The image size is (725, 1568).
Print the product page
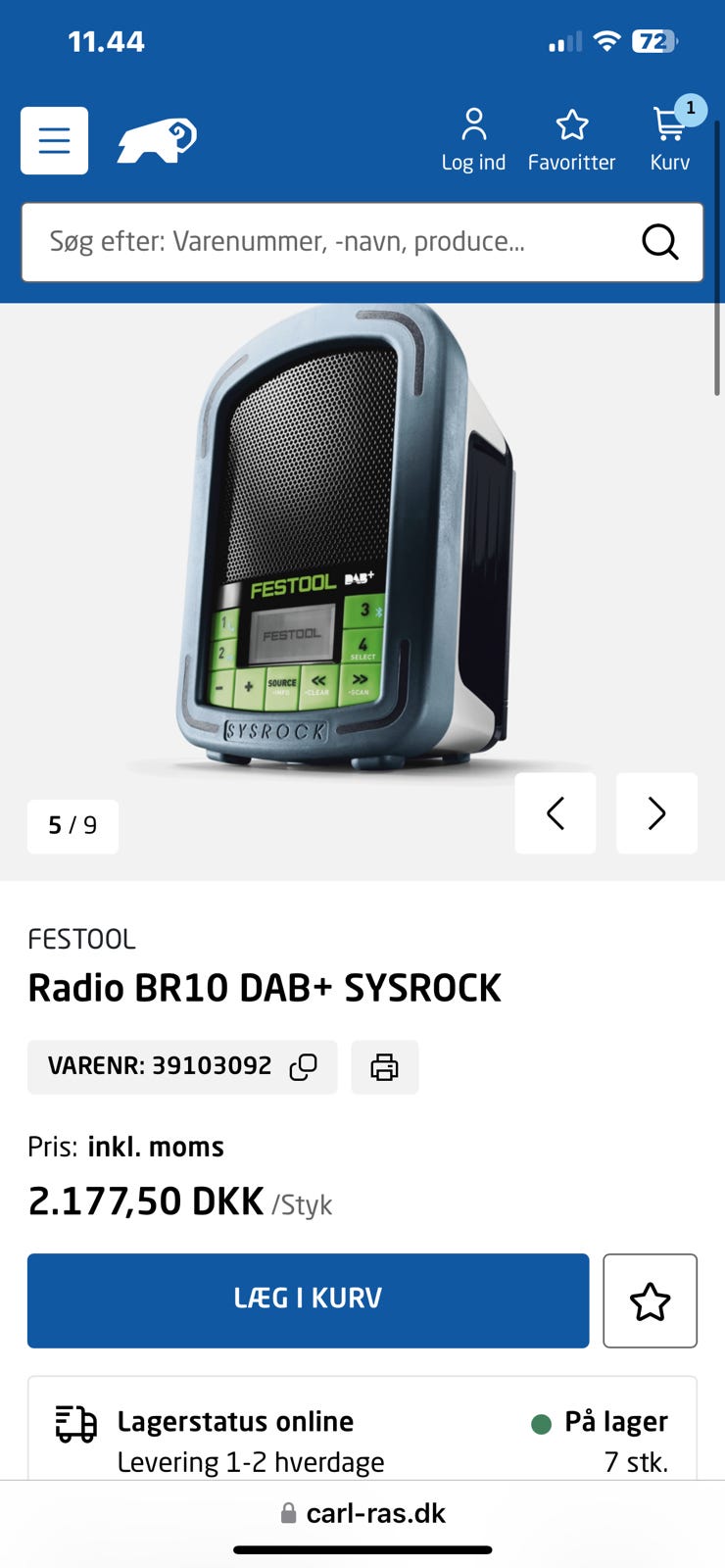pyautogui.click(x=384, y=1066)
